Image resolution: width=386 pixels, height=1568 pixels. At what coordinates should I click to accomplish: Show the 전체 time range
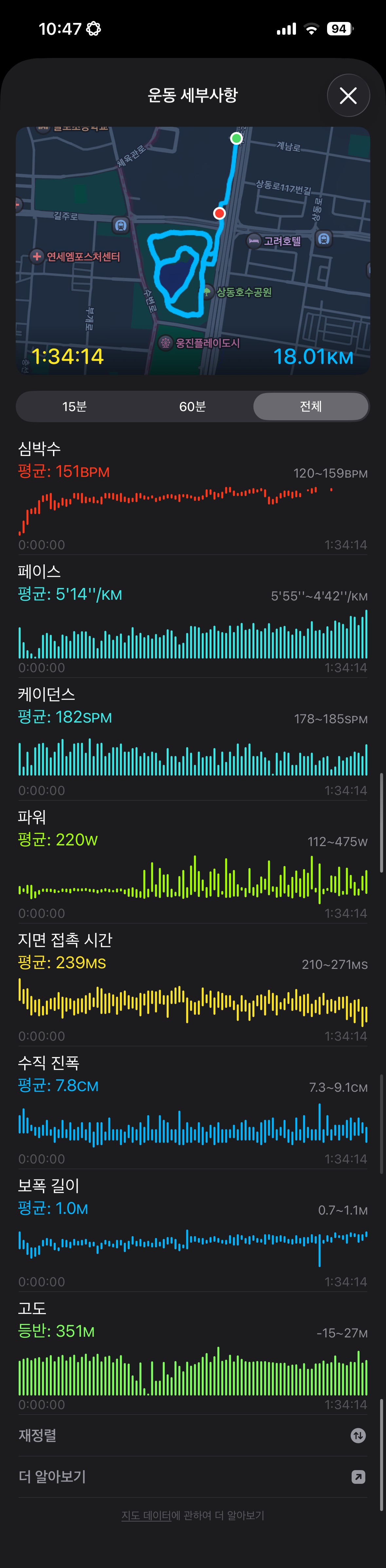tap(310, 406)
